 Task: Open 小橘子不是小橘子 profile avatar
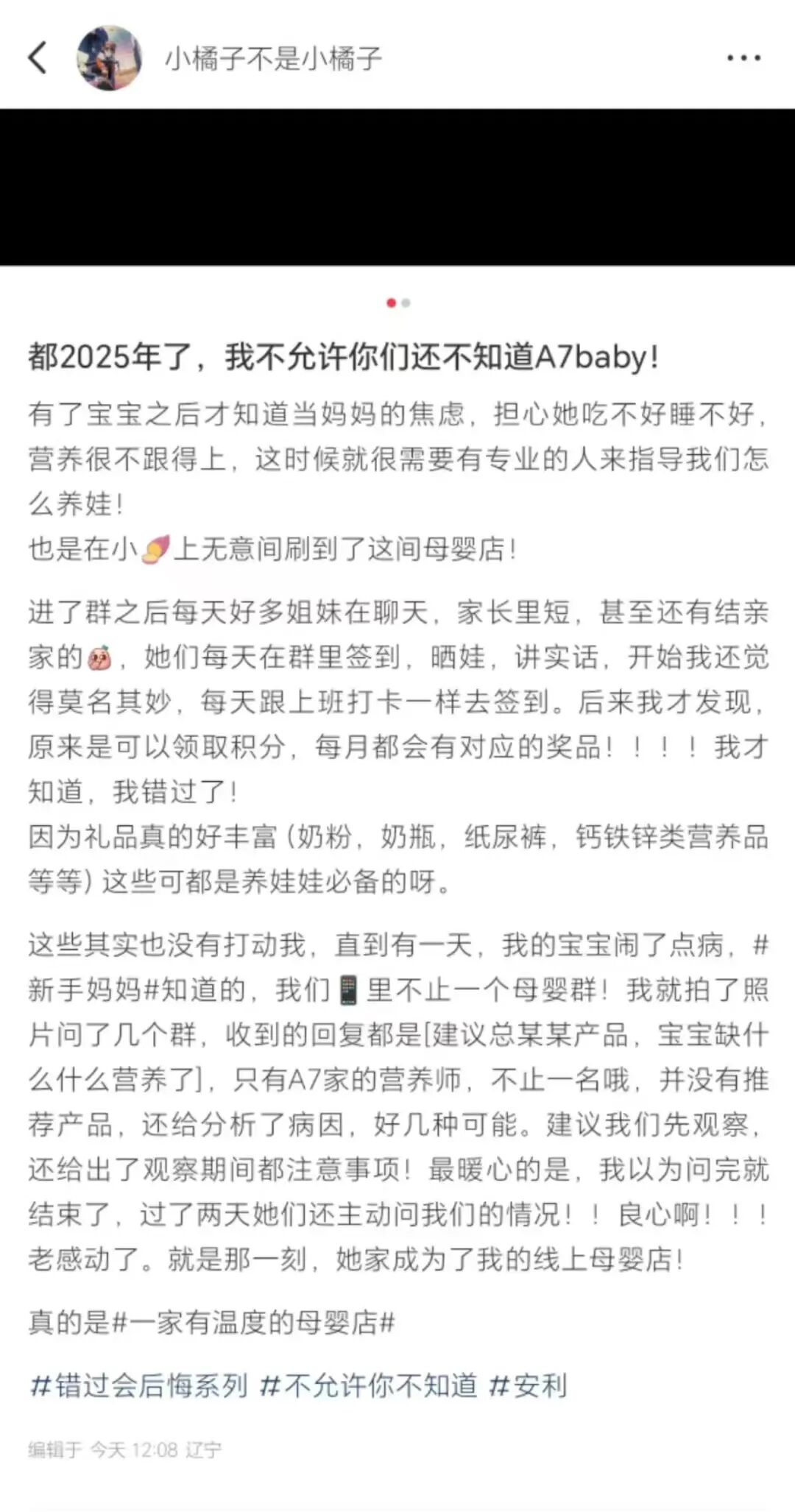[x=109, y=57]
